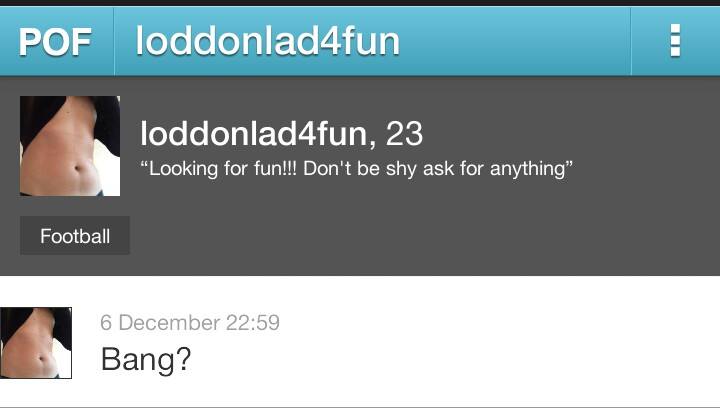
Task: Select the Football interest chip
Action: [75, 236]
